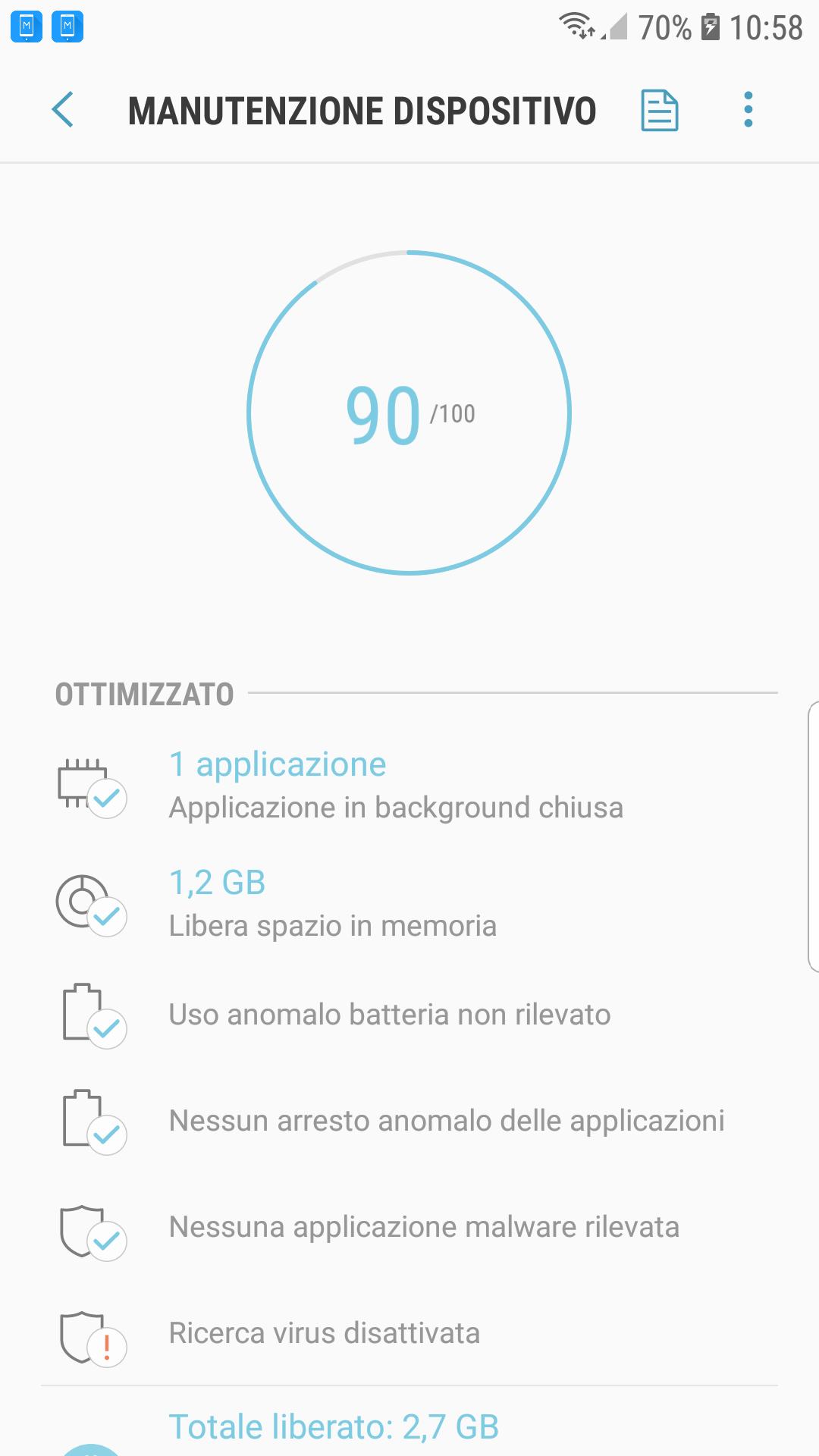The height and width of the screenshot is (1456, 819).
Task: Open Nessun arresto anomalo delle applicazioni
Action: [x=409, y=1121]
